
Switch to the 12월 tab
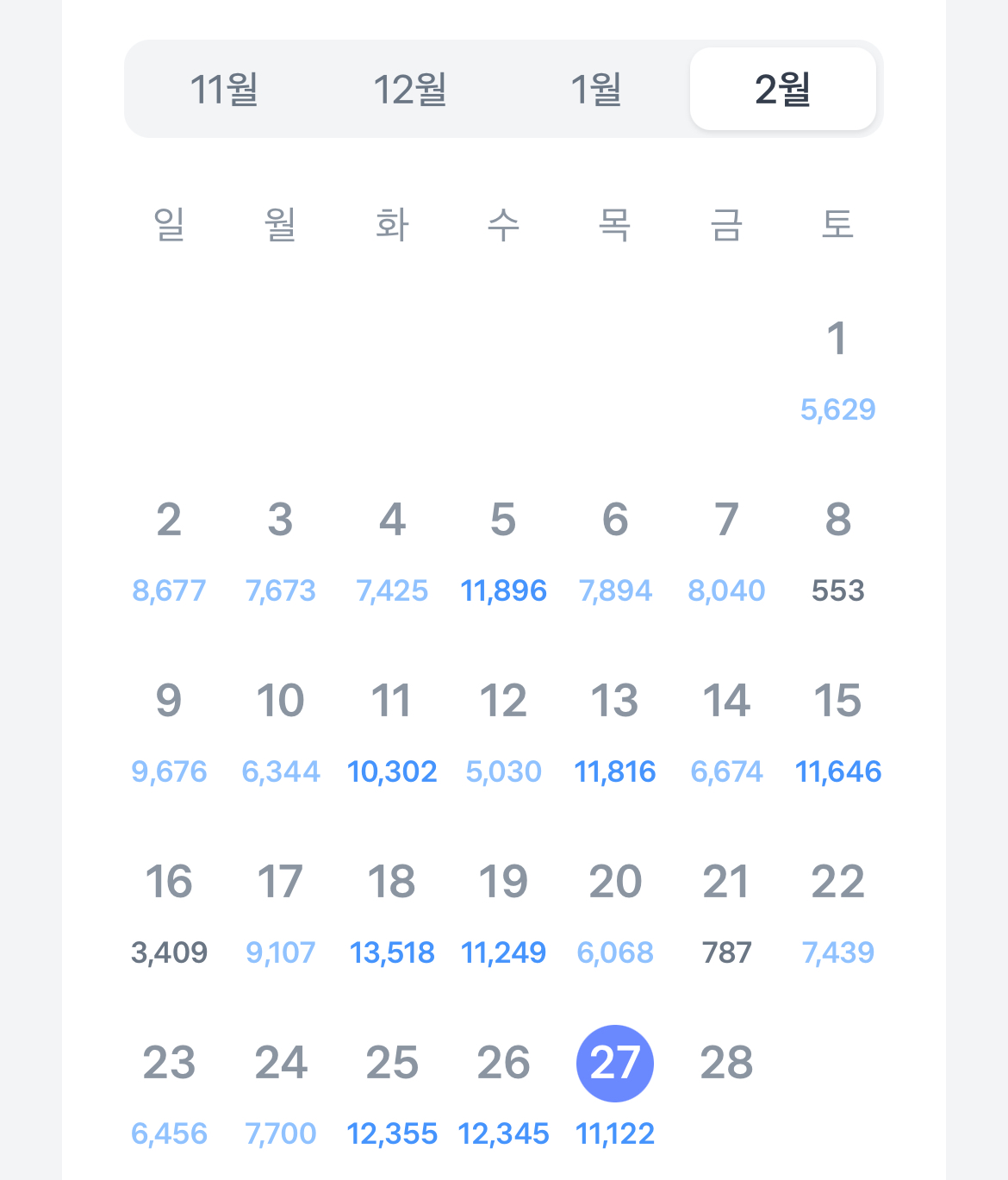[x=410, y=89]
